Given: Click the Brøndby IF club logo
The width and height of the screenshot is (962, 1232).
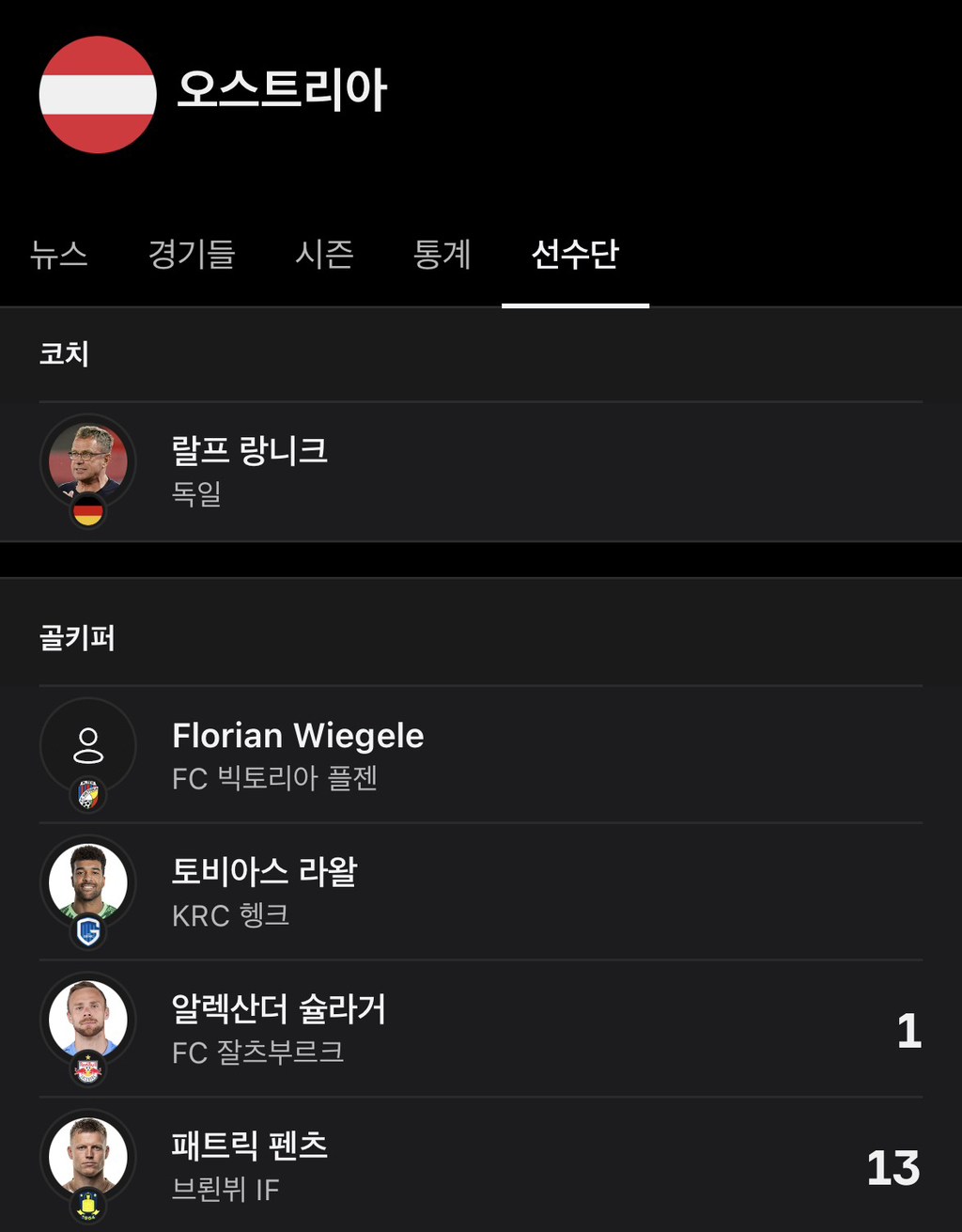Looking at the screenshot, I should pyautogui.click(x=87, y=1204).
